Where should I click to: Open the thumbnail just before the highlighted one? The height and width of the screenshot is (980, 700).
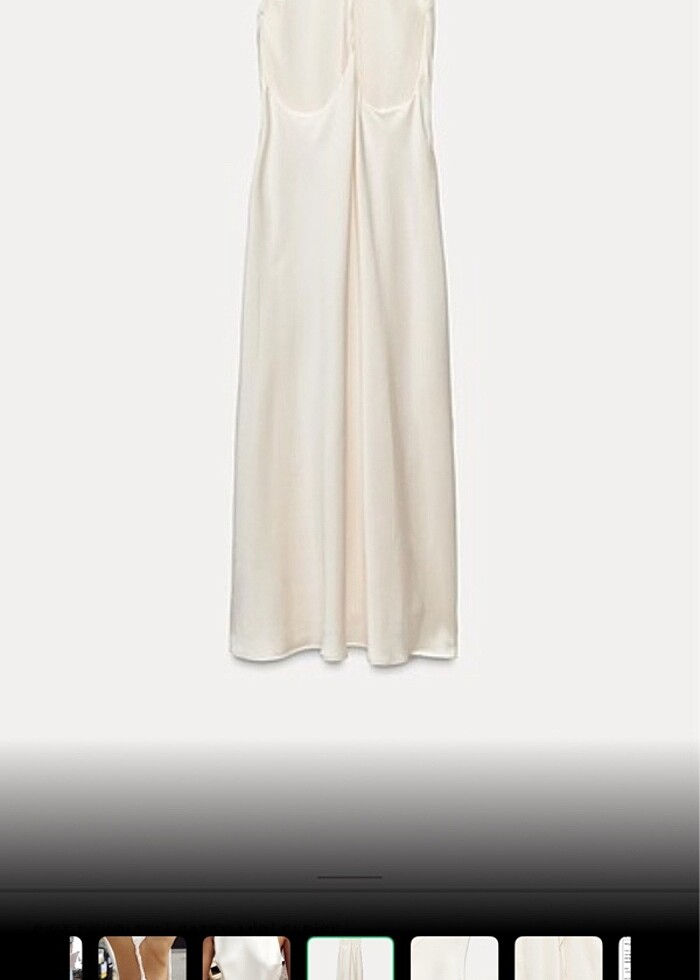(x=246, y=958)
